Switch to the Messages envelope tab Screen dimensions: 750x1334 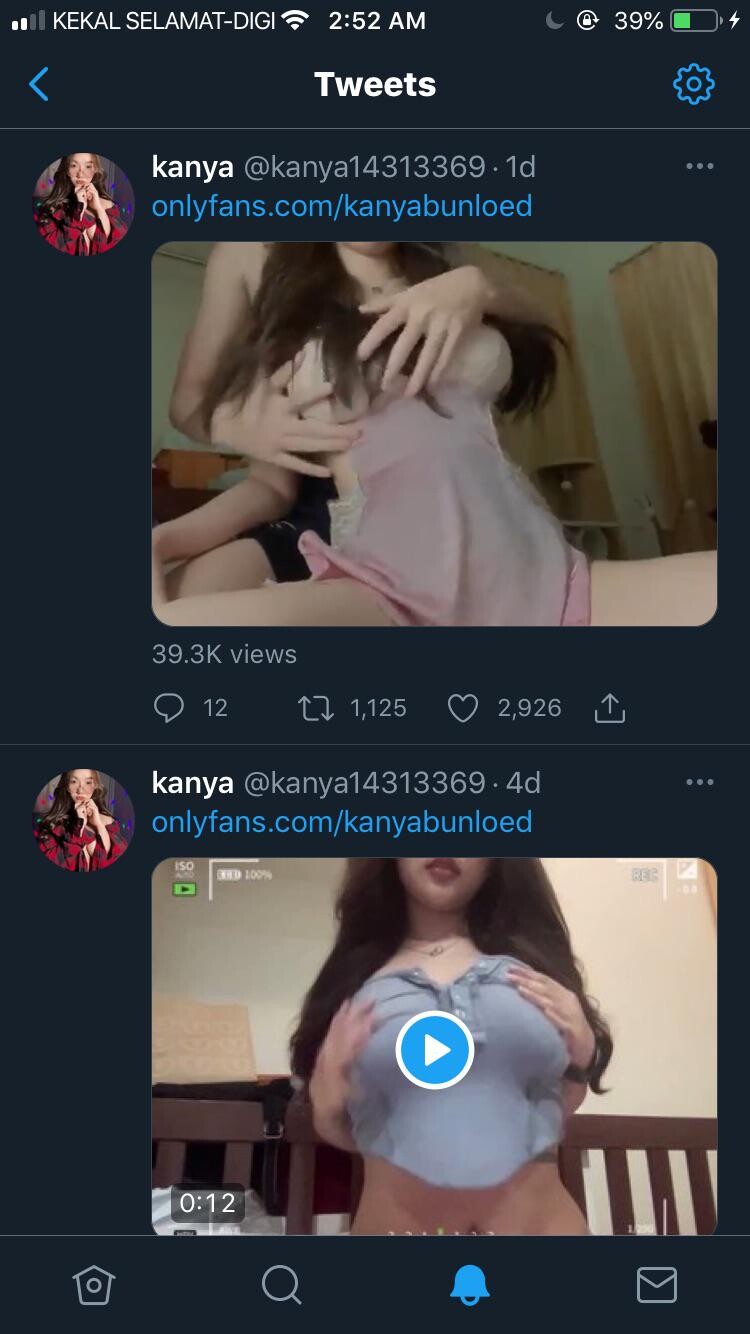coord(656,1284)
